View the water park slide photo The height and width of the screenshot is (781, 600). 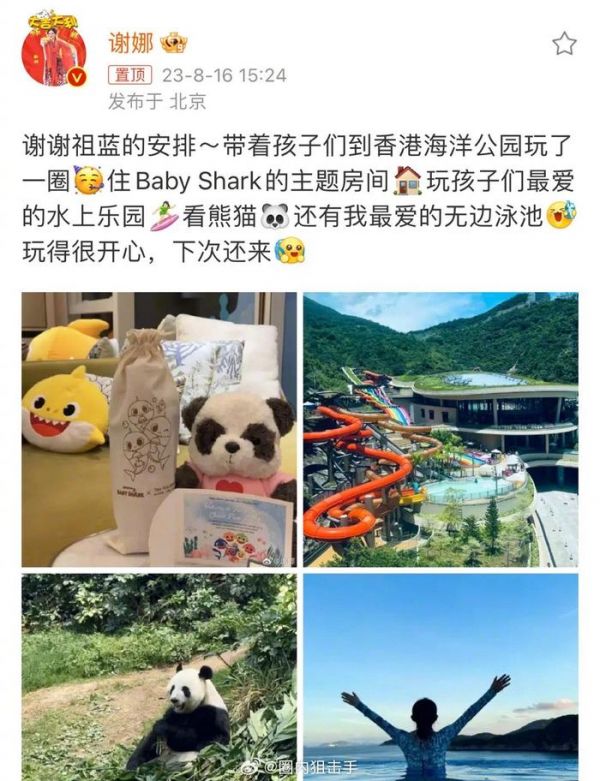[440, 429]
